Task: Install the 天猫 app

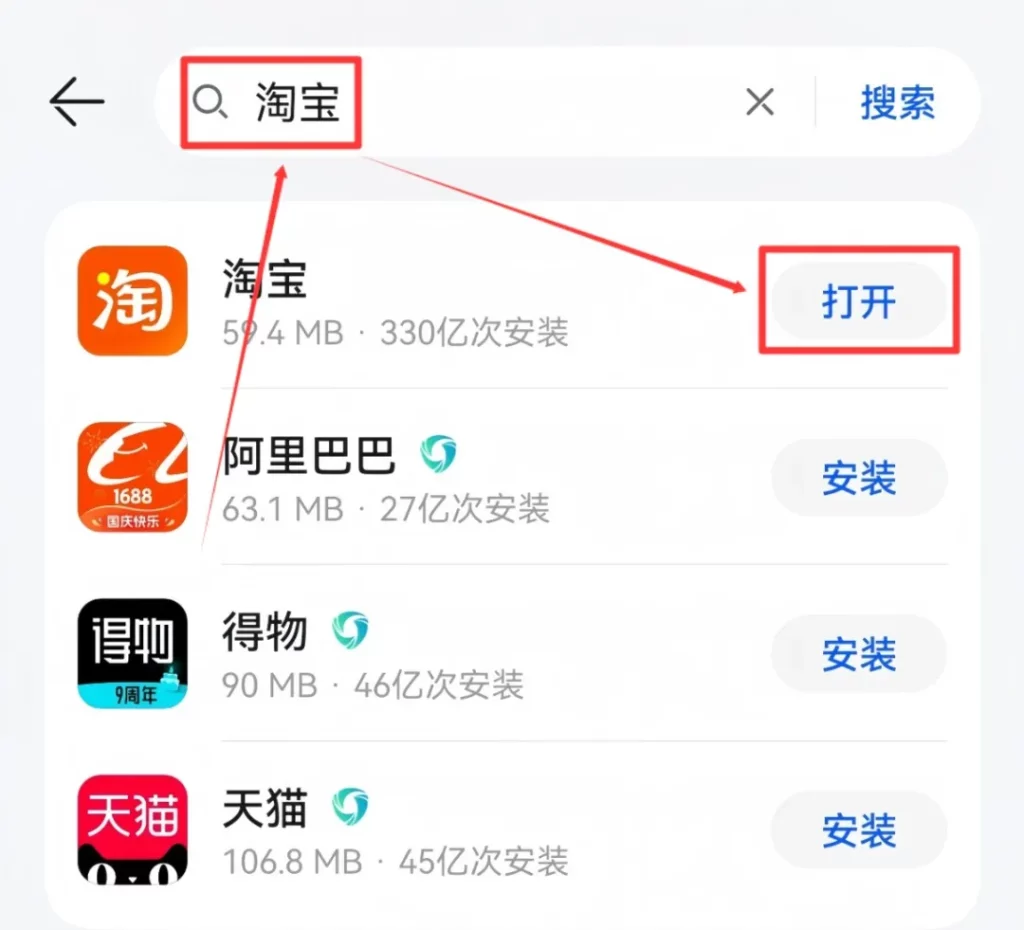Action: 859,830
